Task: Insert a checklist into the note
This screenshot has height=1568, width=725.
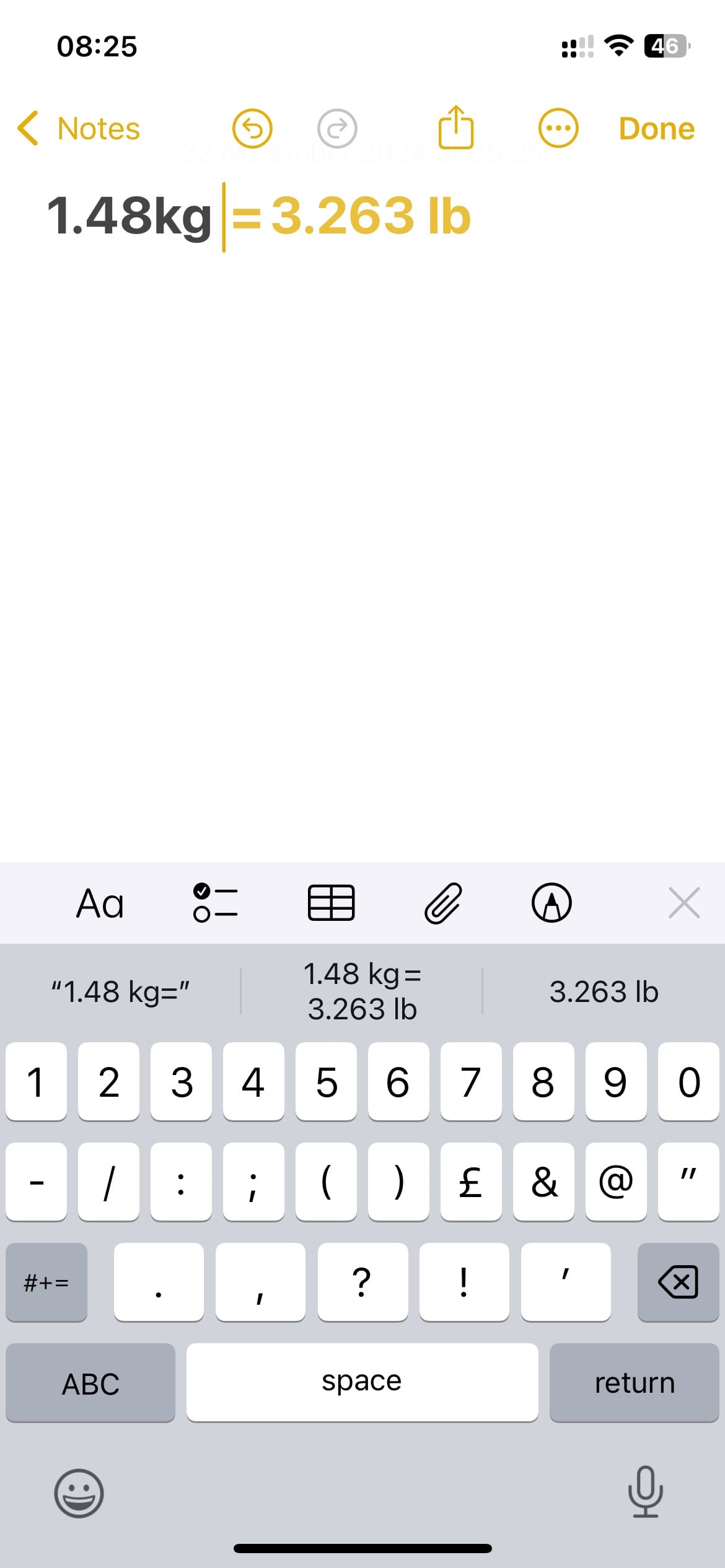Action: [215, 904]
